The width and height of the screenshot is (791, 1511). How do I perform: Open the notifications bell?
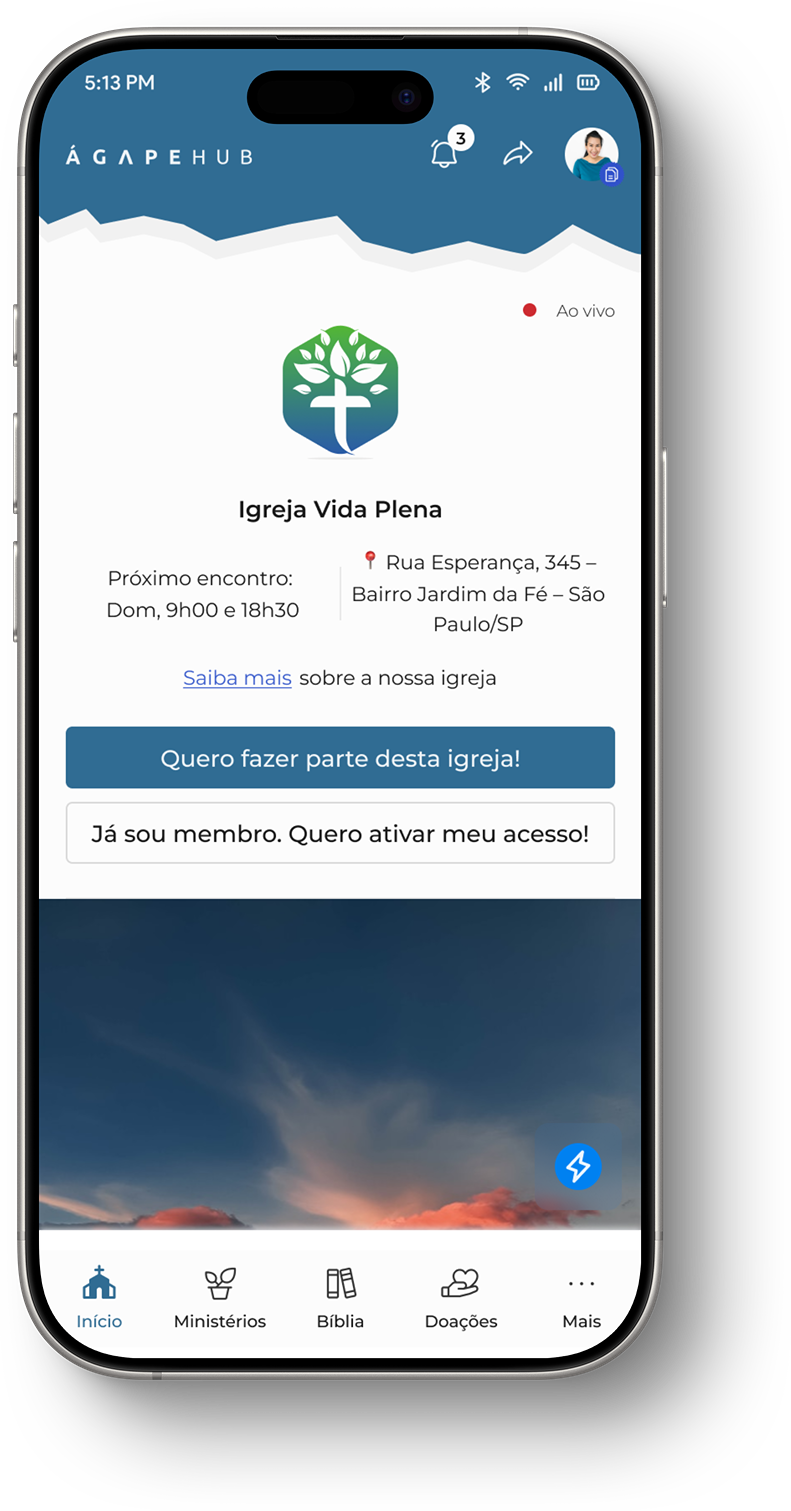pos(445,153)
